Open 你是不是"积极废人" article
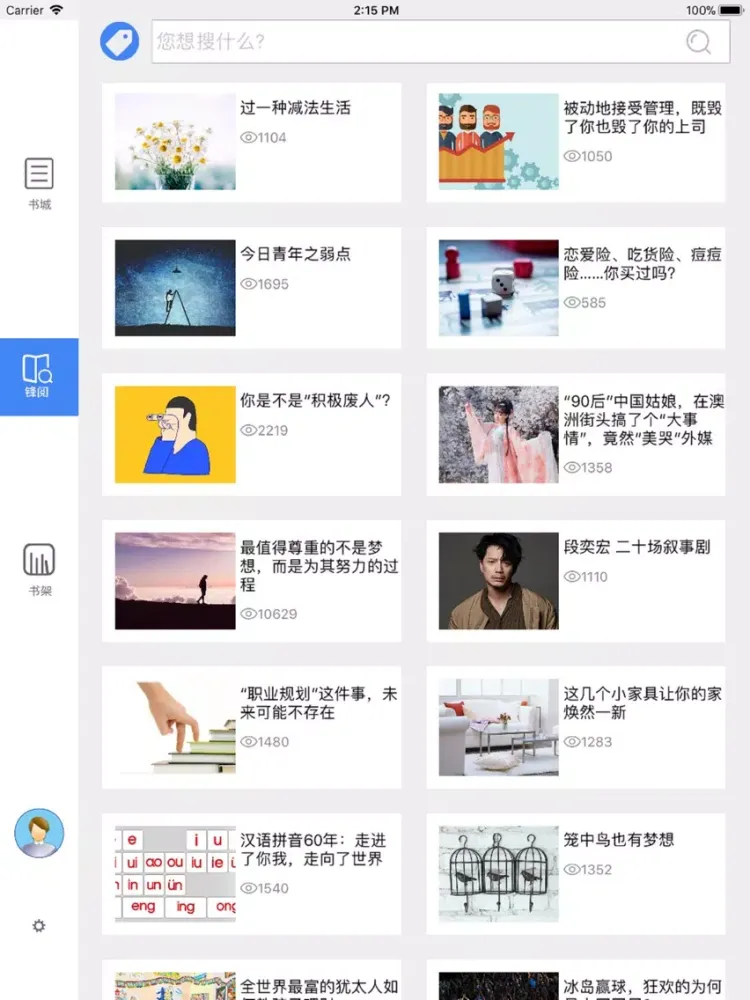This screenshot has width=750, height=1000. tap(252, 435)
